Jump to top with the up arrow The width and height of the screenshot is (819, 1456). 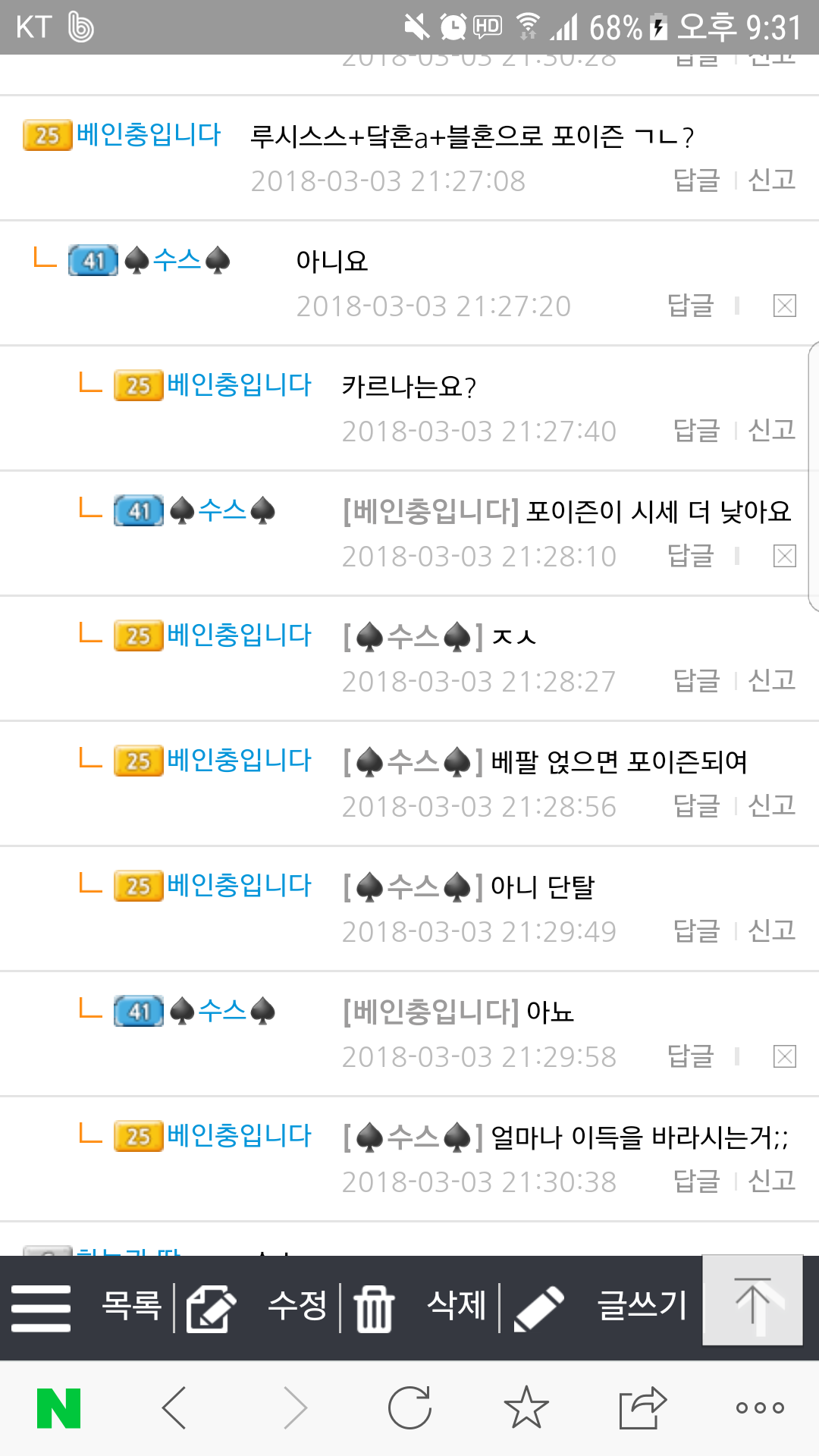[752, 1301]
